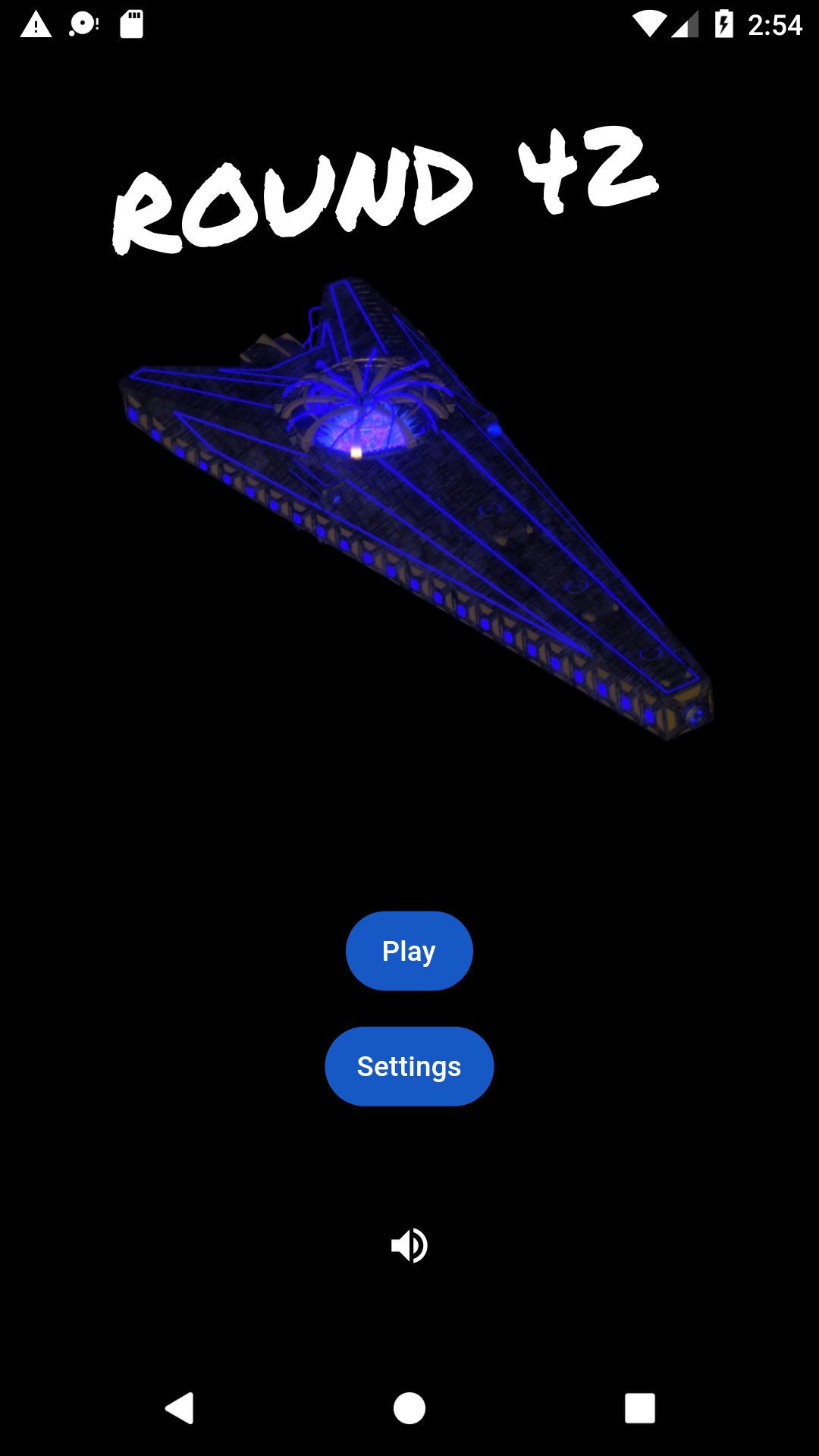
Task: Return to the home screen
Action: click(x=409, y=1408)
